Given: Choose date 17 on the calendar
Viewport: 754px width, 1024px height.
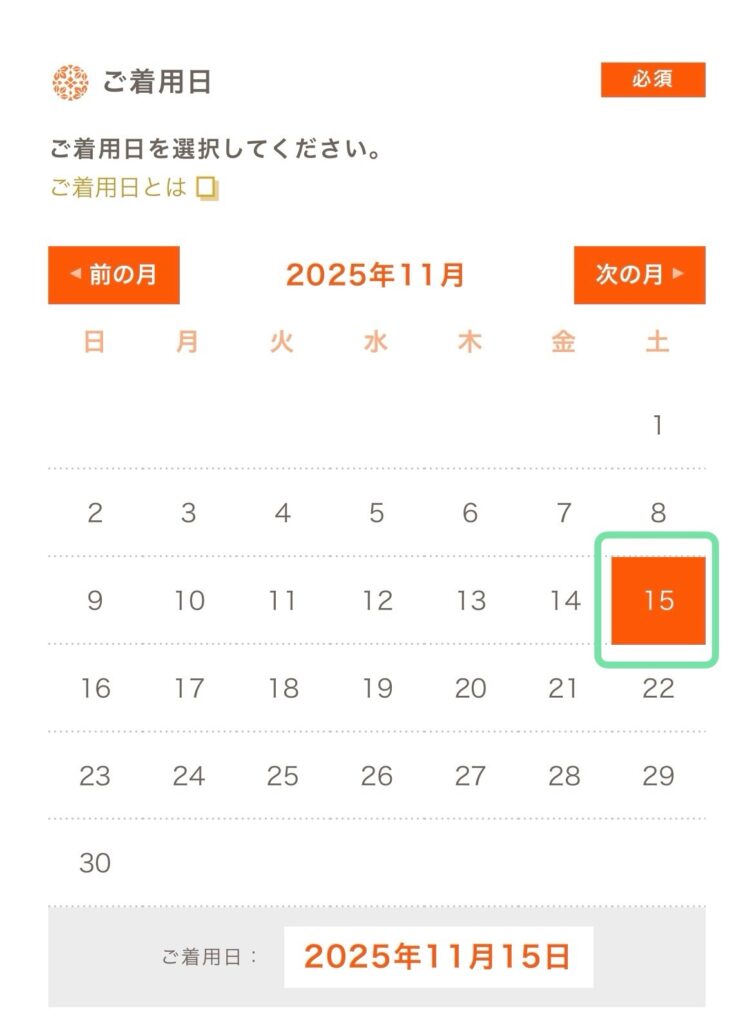Looking at the screenshot, I should [189, 688].
